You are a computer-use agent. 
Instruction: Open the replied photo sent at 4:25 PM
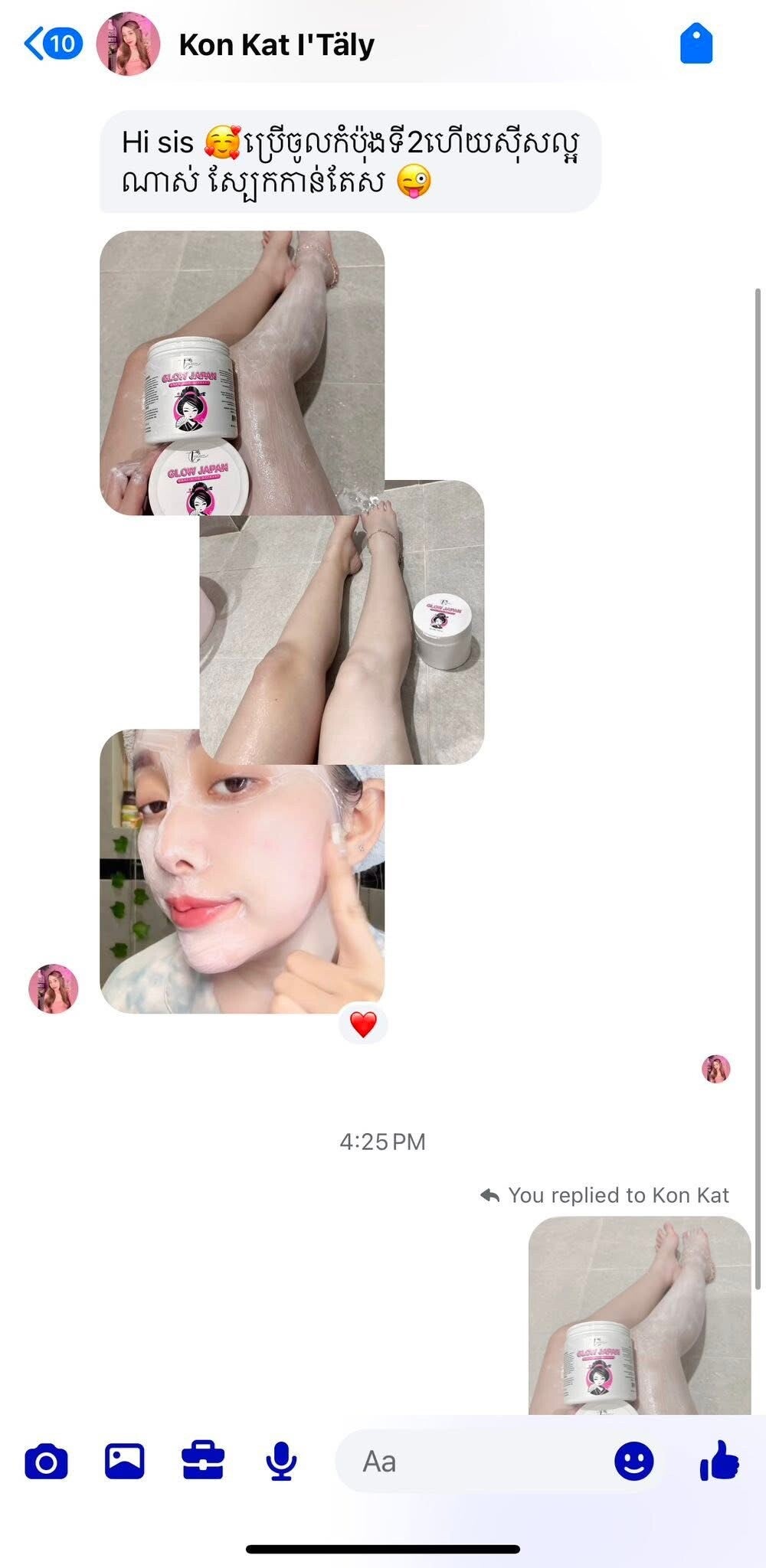[640, 1315]
